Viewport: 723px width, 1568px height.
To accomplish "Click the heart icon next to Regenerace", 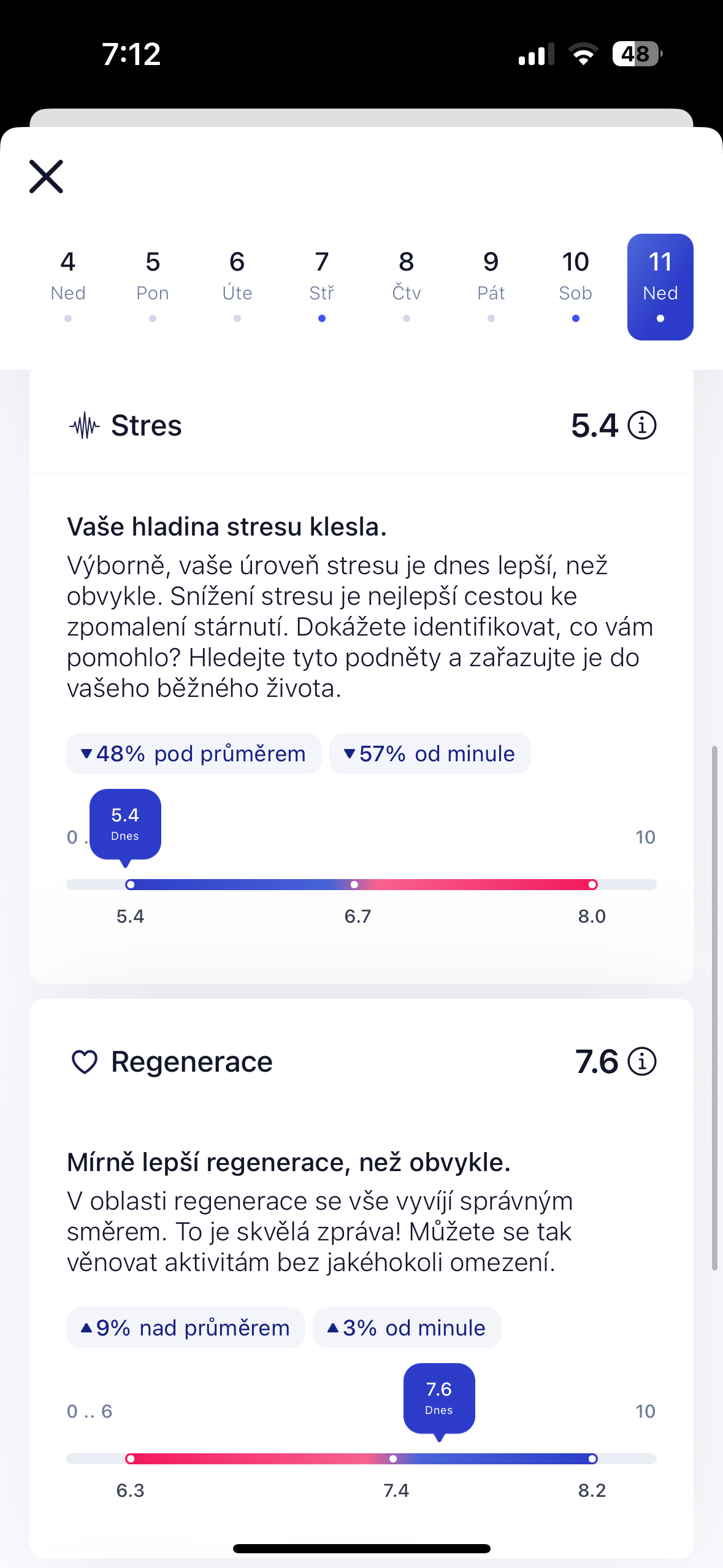I will tap(85, 1061).
